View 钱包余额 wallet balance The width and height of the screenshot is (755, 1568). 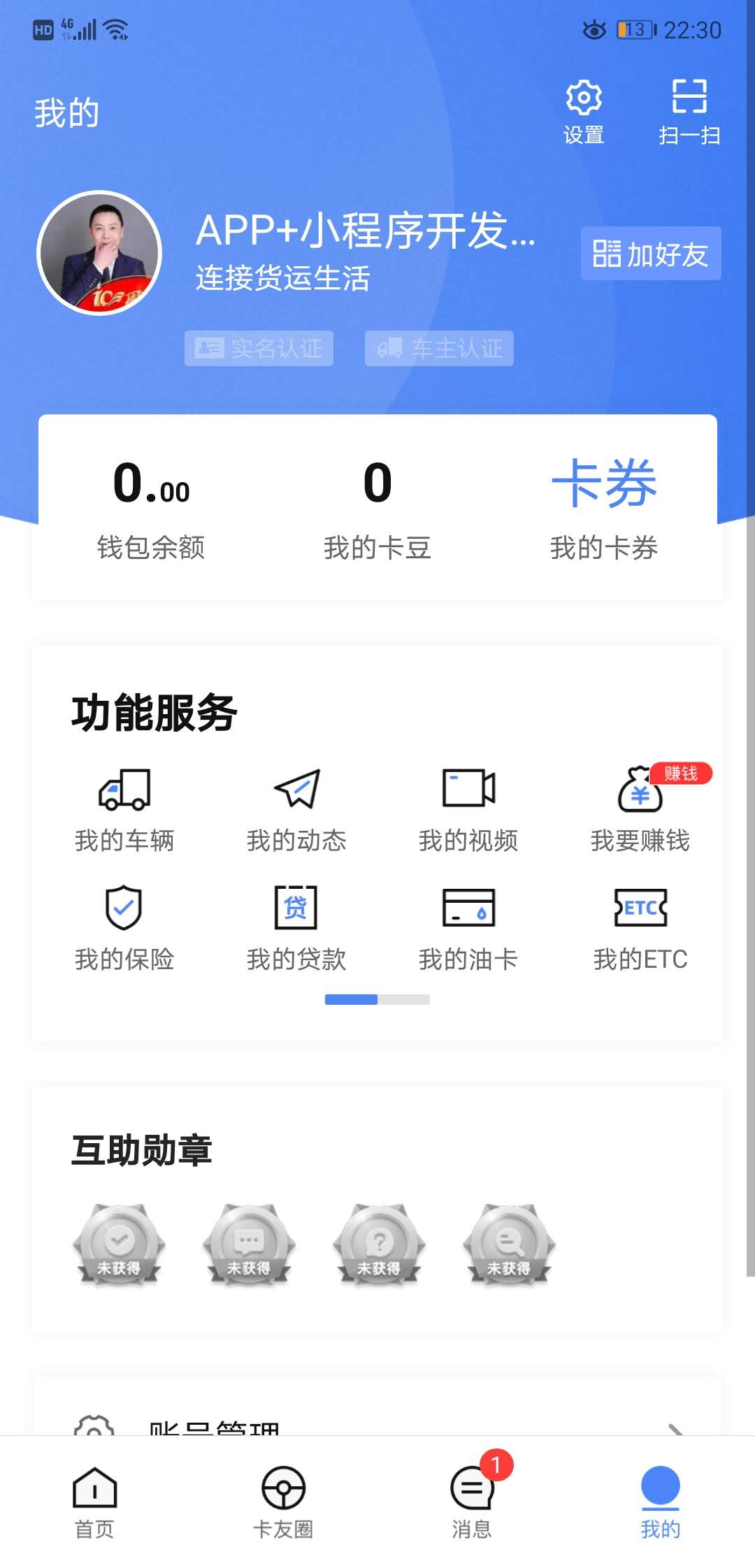(151, 508)
